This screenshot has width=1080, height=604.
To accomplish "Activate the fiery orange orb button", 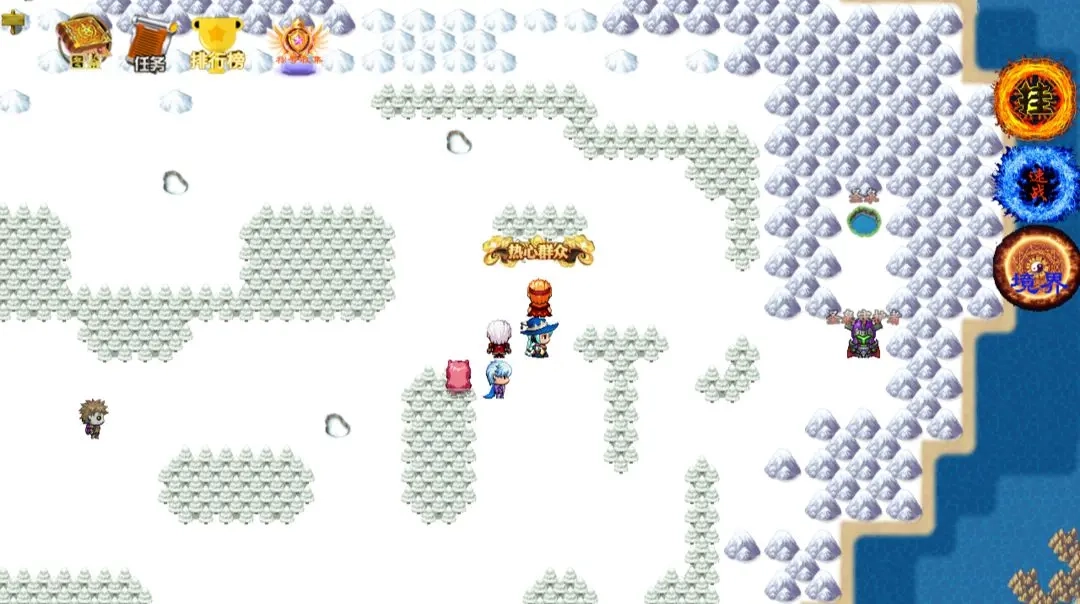I will pos(1033,98).
